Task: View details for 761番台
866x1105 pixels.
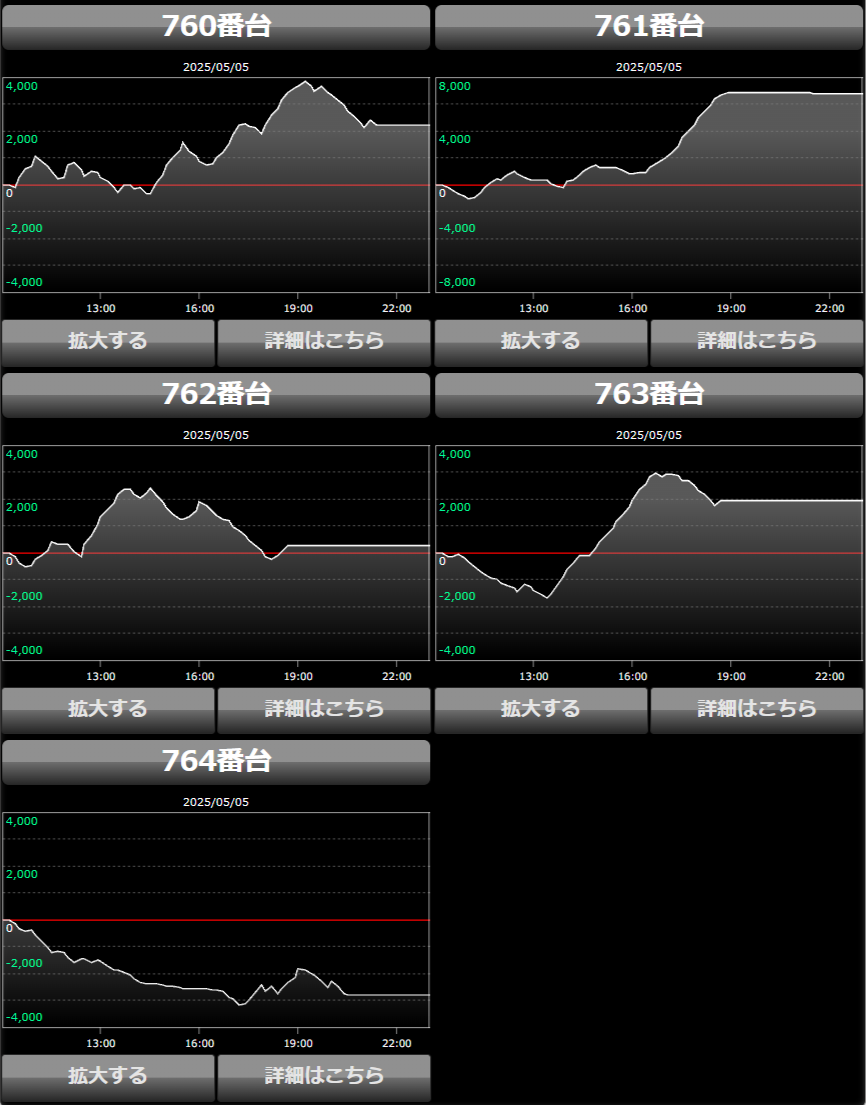Action: [x=757, y=342]
